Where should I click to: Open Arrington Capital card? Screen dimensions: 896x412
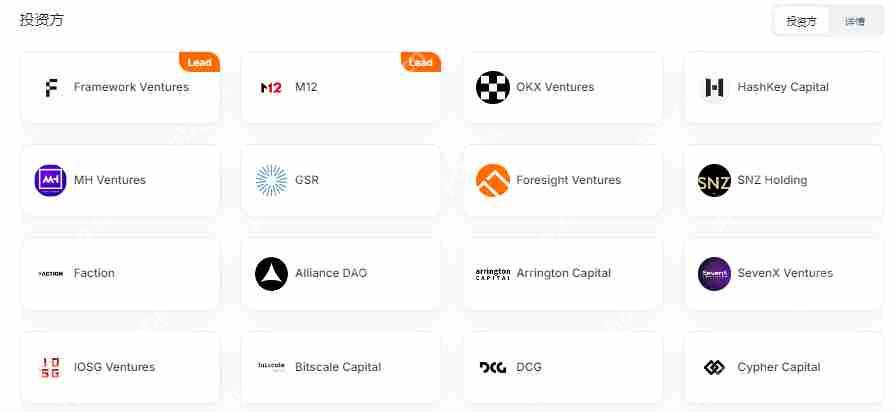(x=562, y=274)
